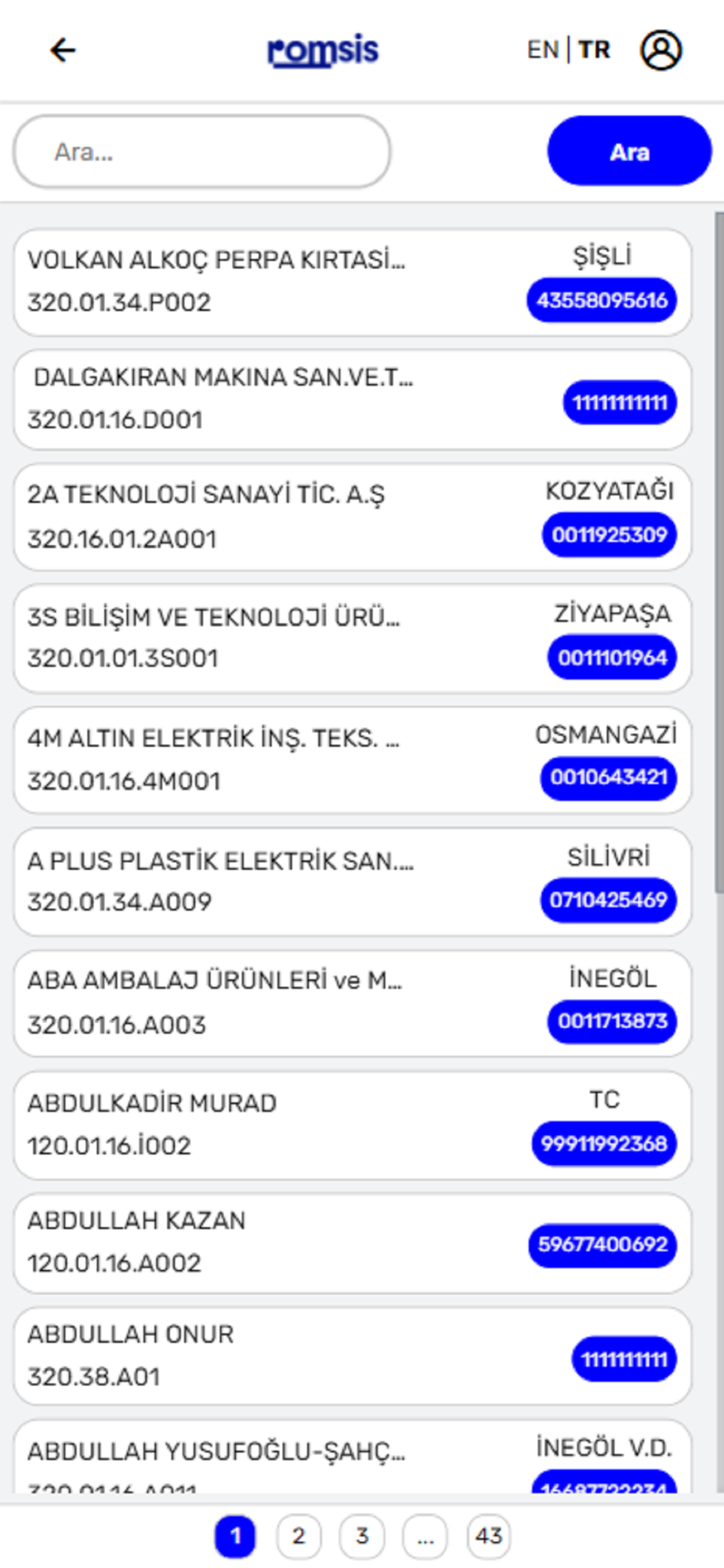This screenshot has height=1568, width=724.
Task: Tap the blue Ara search button
Action: tap(628, 151)
